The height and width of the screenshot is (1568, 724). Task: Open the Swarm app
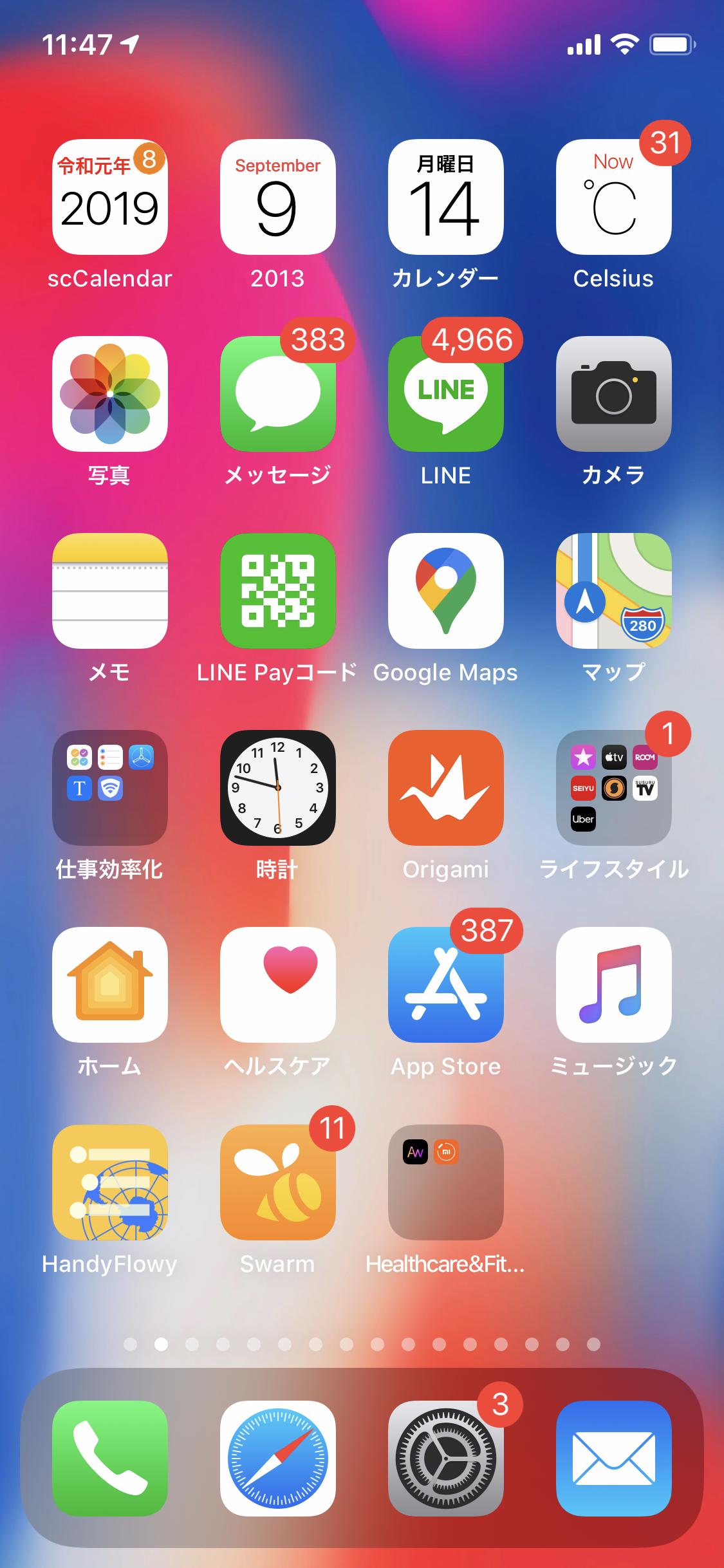click(278, 1182)
